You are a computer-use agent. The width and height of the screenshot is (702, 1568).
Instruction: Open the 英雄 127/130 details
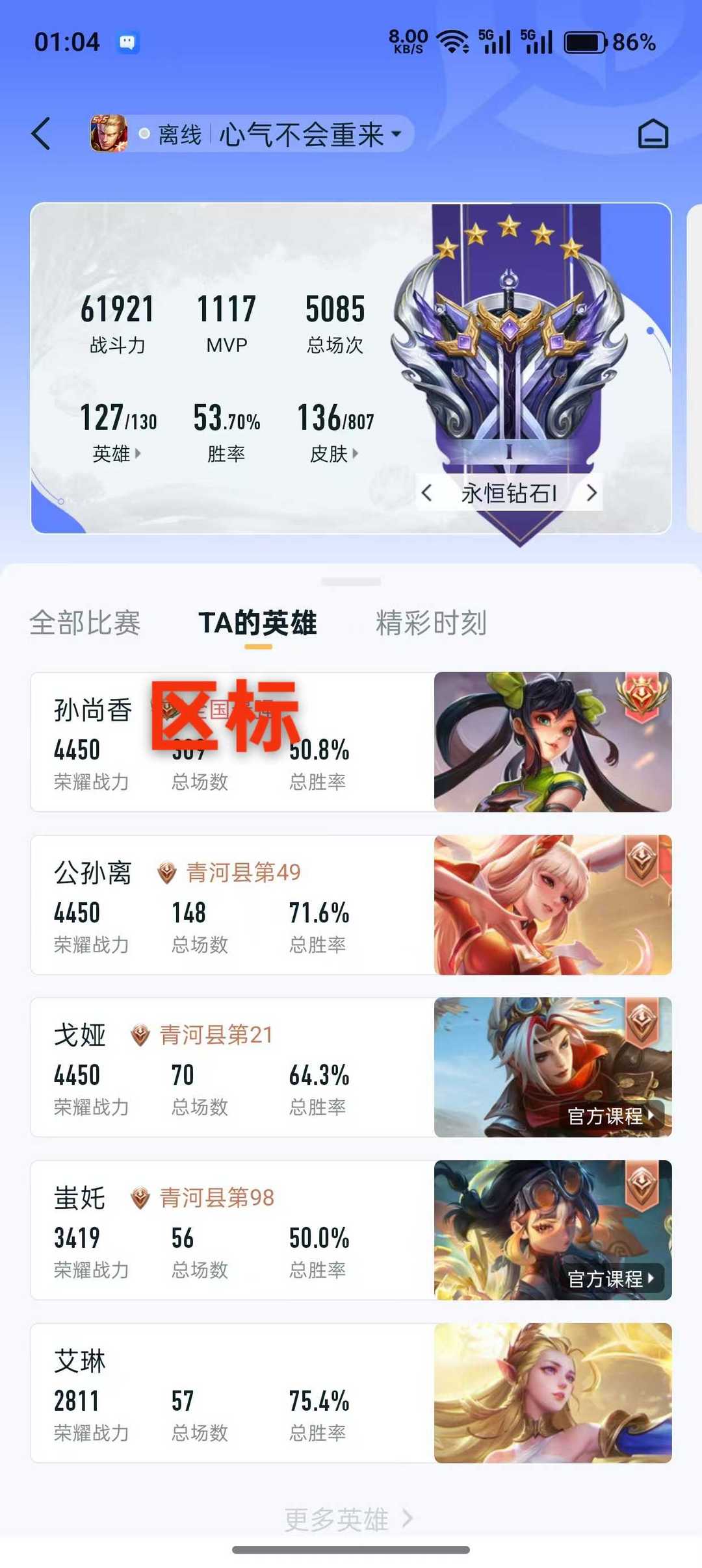pos(118,432)
